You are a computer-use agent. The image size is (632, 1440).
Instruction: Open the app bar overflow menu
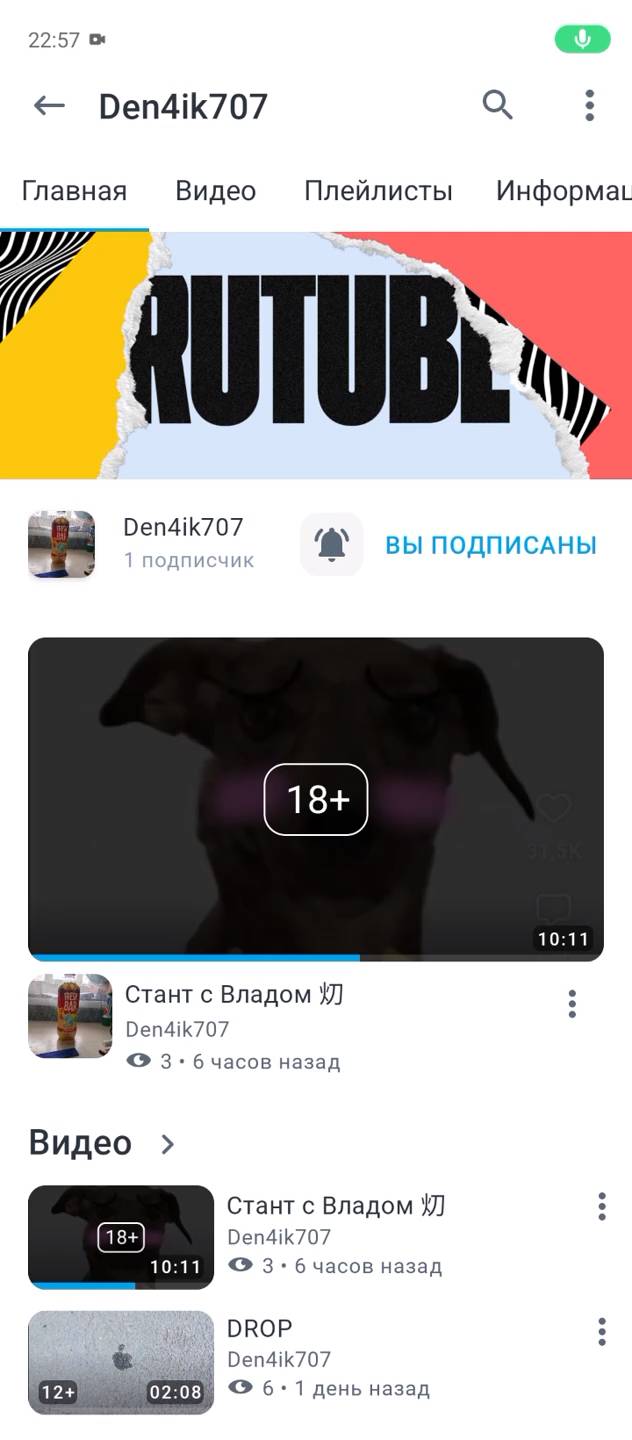589,105
